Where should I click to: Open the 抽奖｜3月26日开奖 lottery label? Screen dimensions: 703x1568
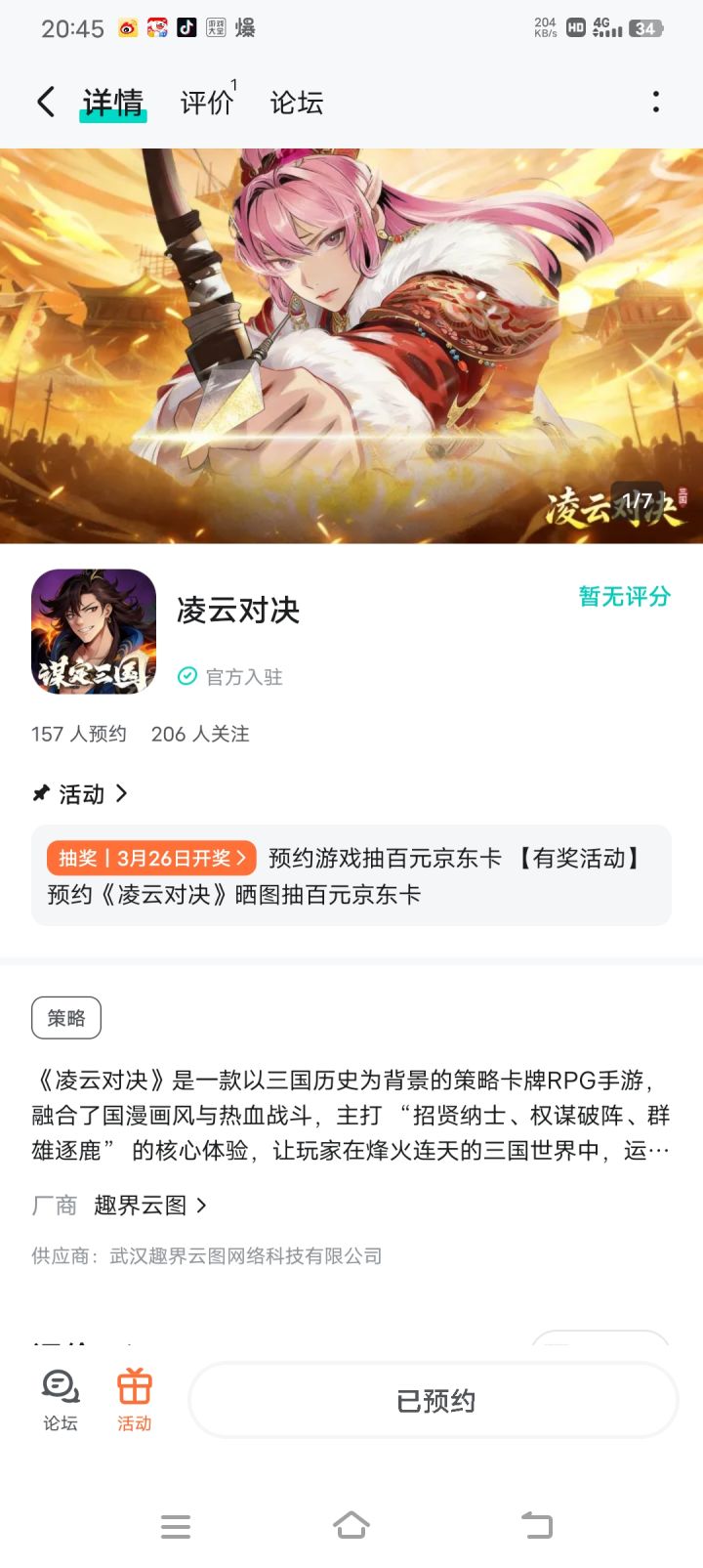pyautogui.click(x=149, y=858)
